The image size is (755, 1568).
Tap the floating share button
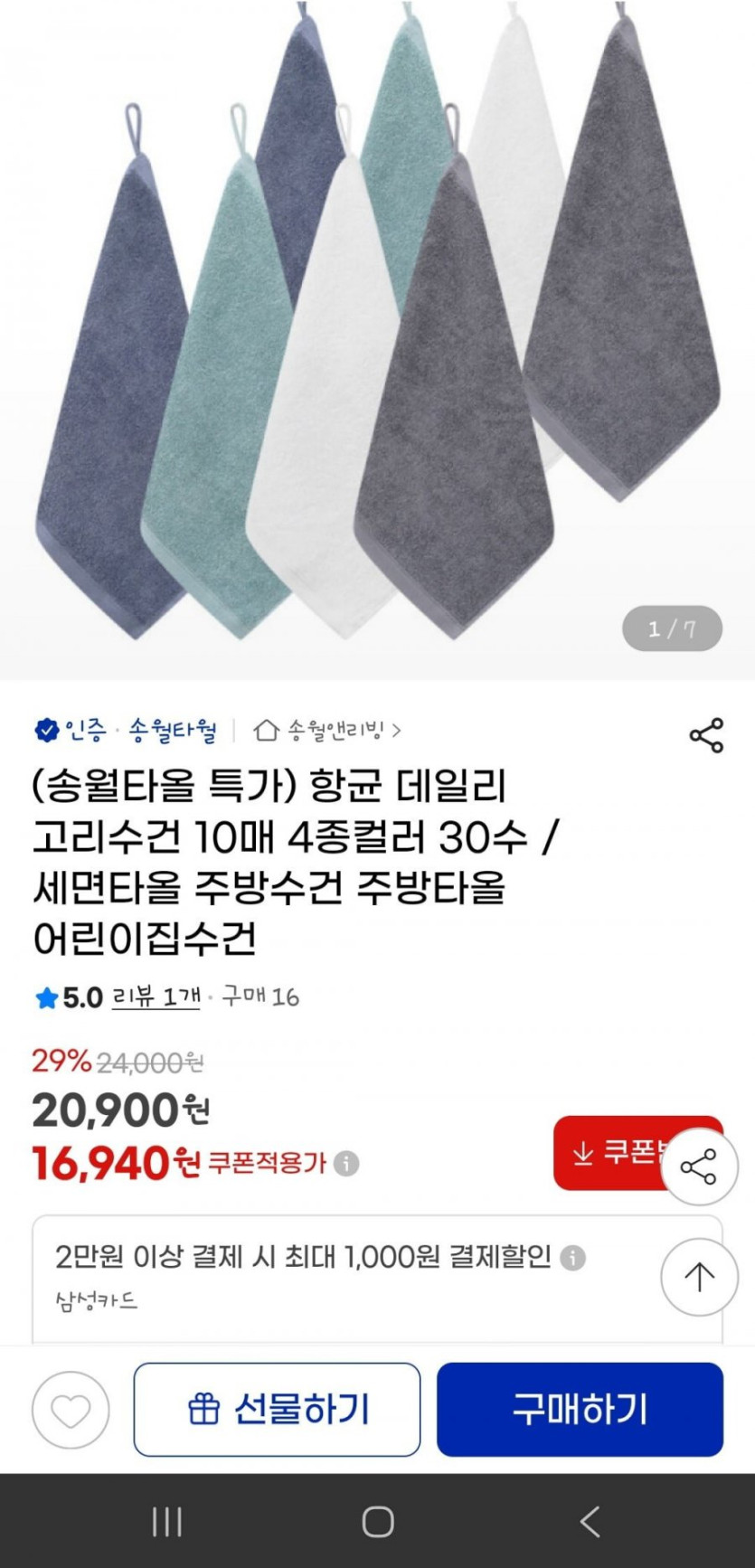(698, 1167)
